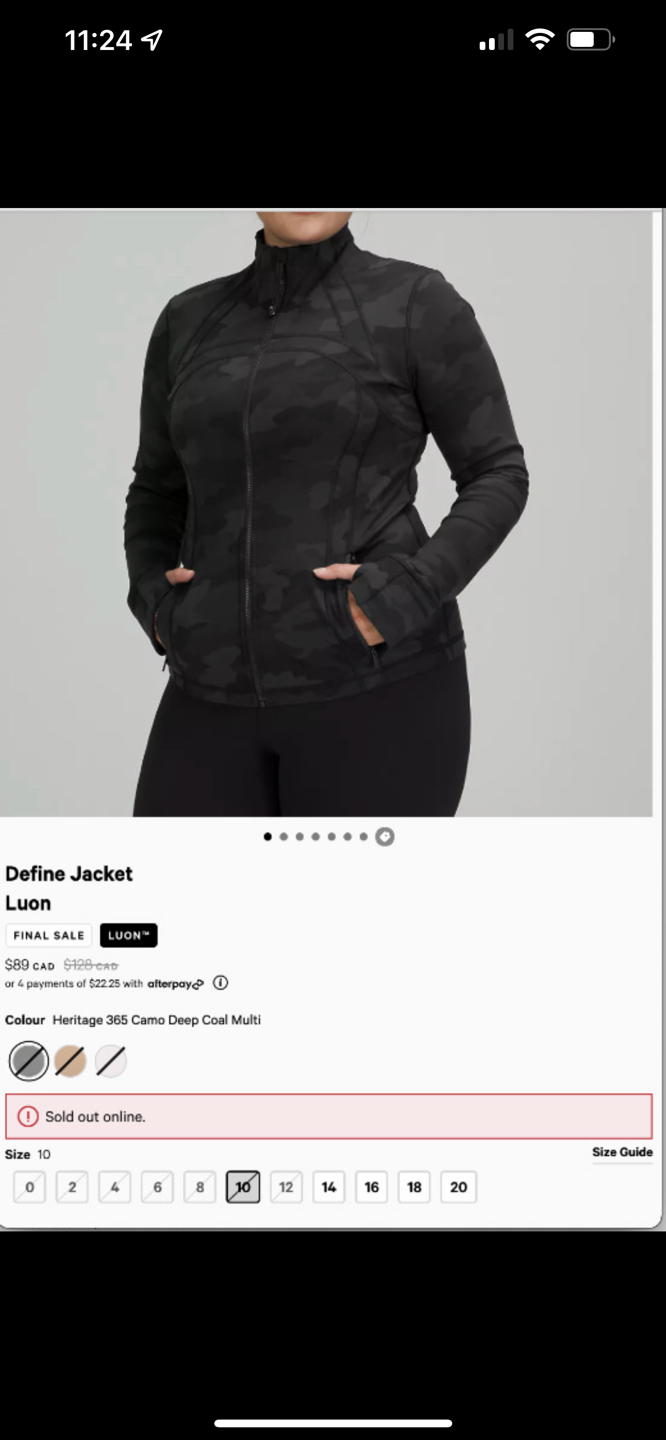Select the Heritage 365 Camo colour swatch

click(x=29, y=1061)
